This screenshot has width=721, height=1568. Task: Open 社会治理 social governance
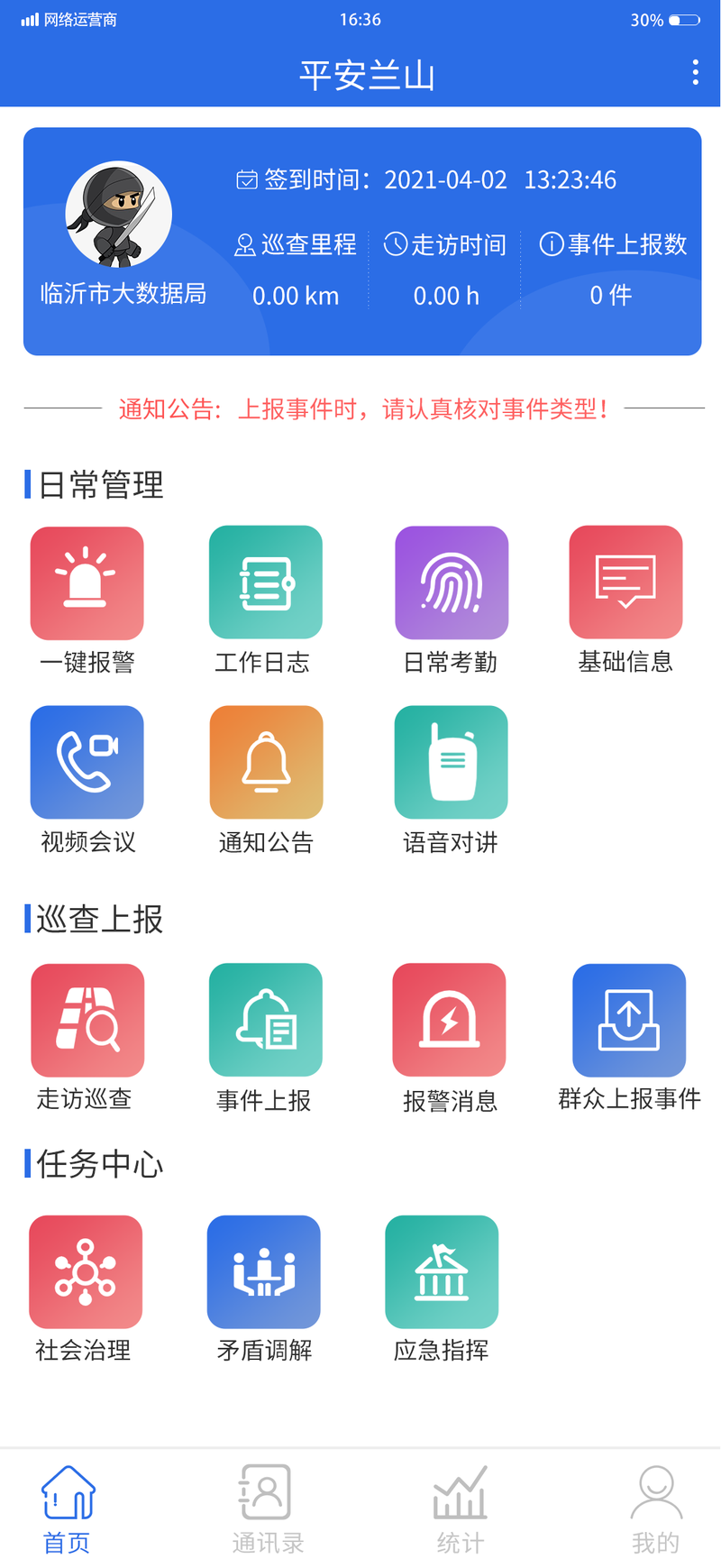pos(86,1272)
